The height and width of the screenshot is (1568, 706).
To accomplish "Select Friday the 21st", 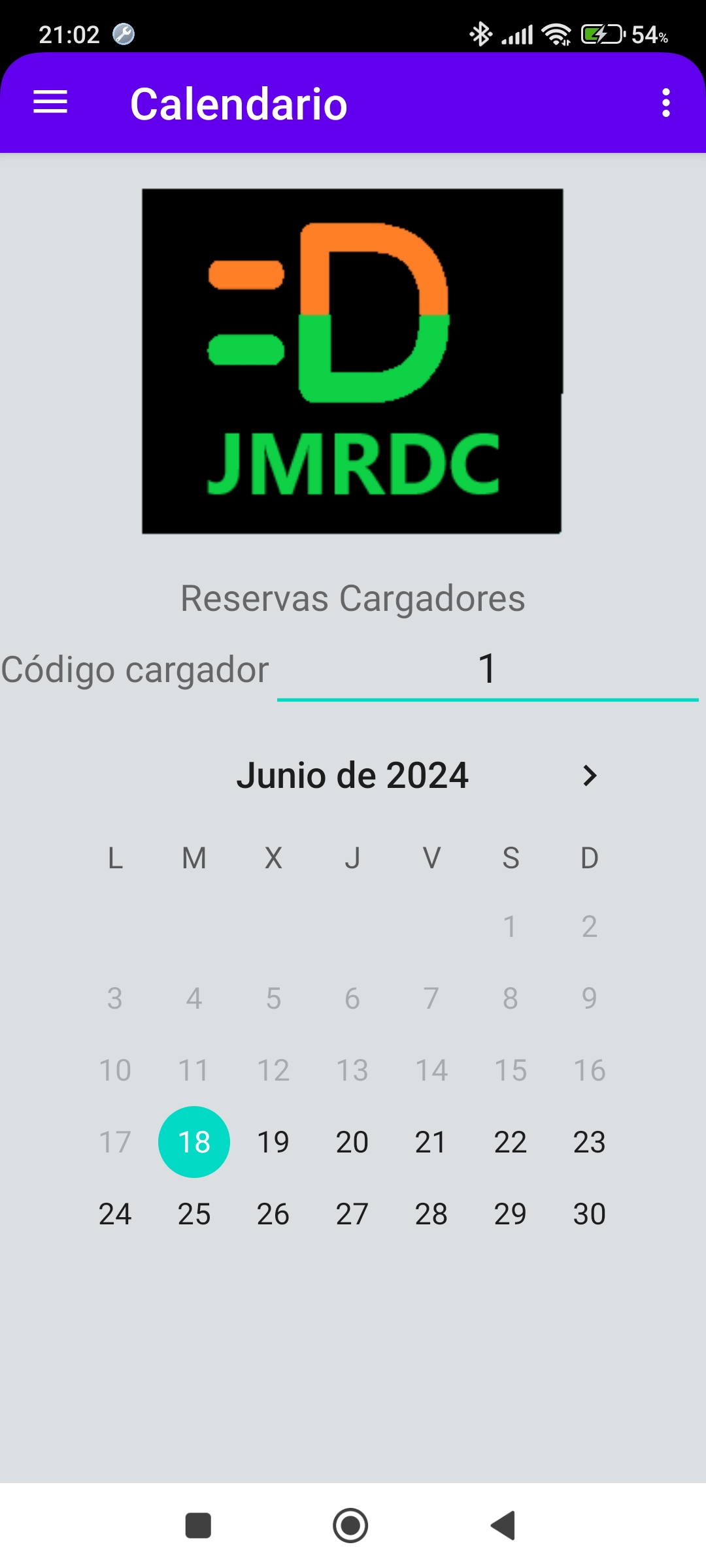I will coord(431,1142).
